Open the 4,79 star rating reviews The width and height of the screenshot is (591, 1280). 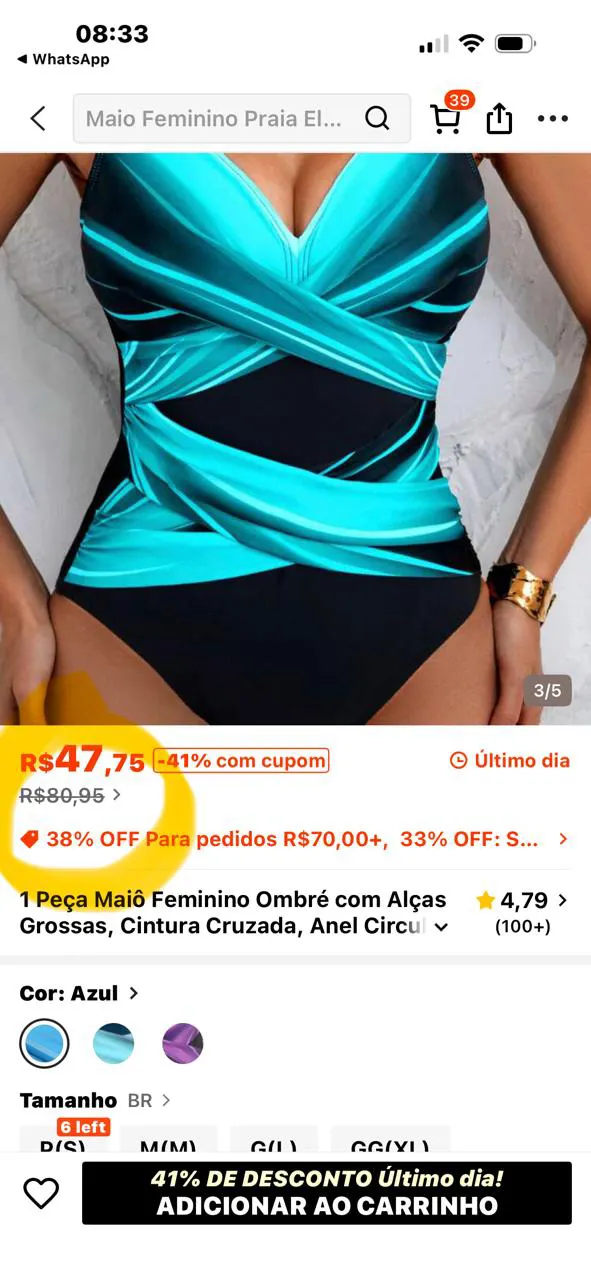522,911
